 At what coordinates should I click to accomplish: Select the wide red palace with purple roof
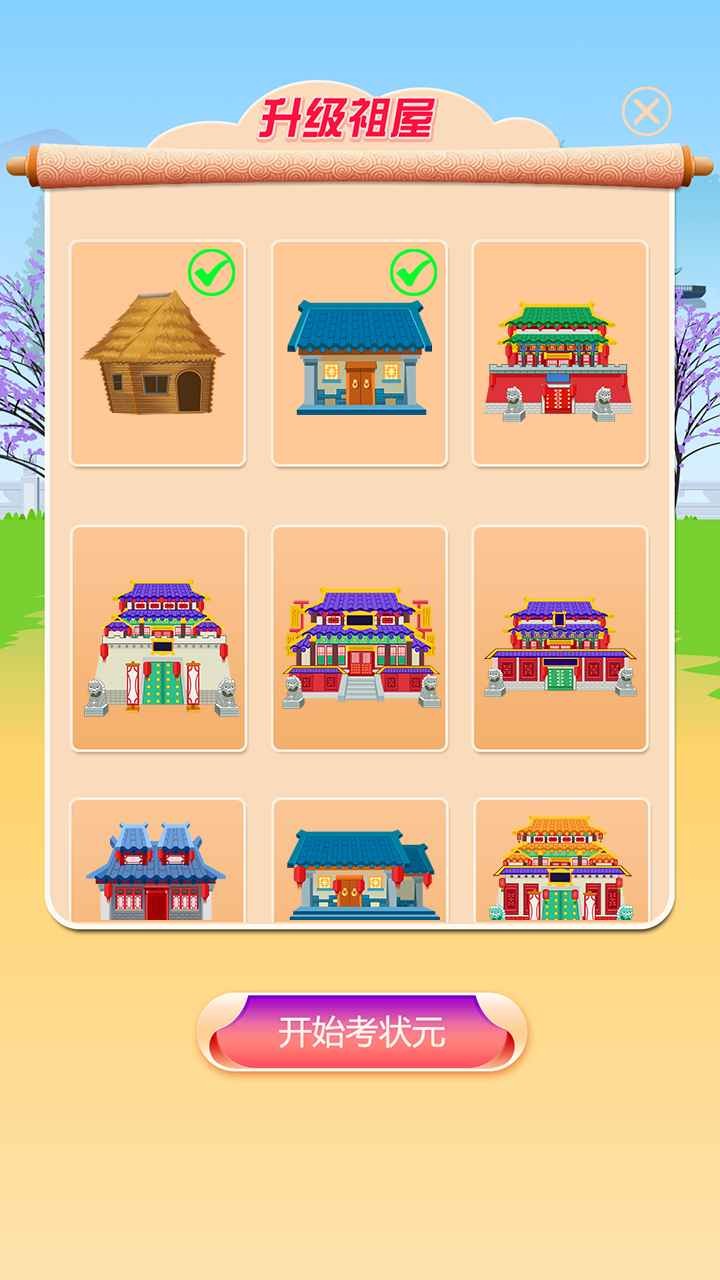click(560, 638)
